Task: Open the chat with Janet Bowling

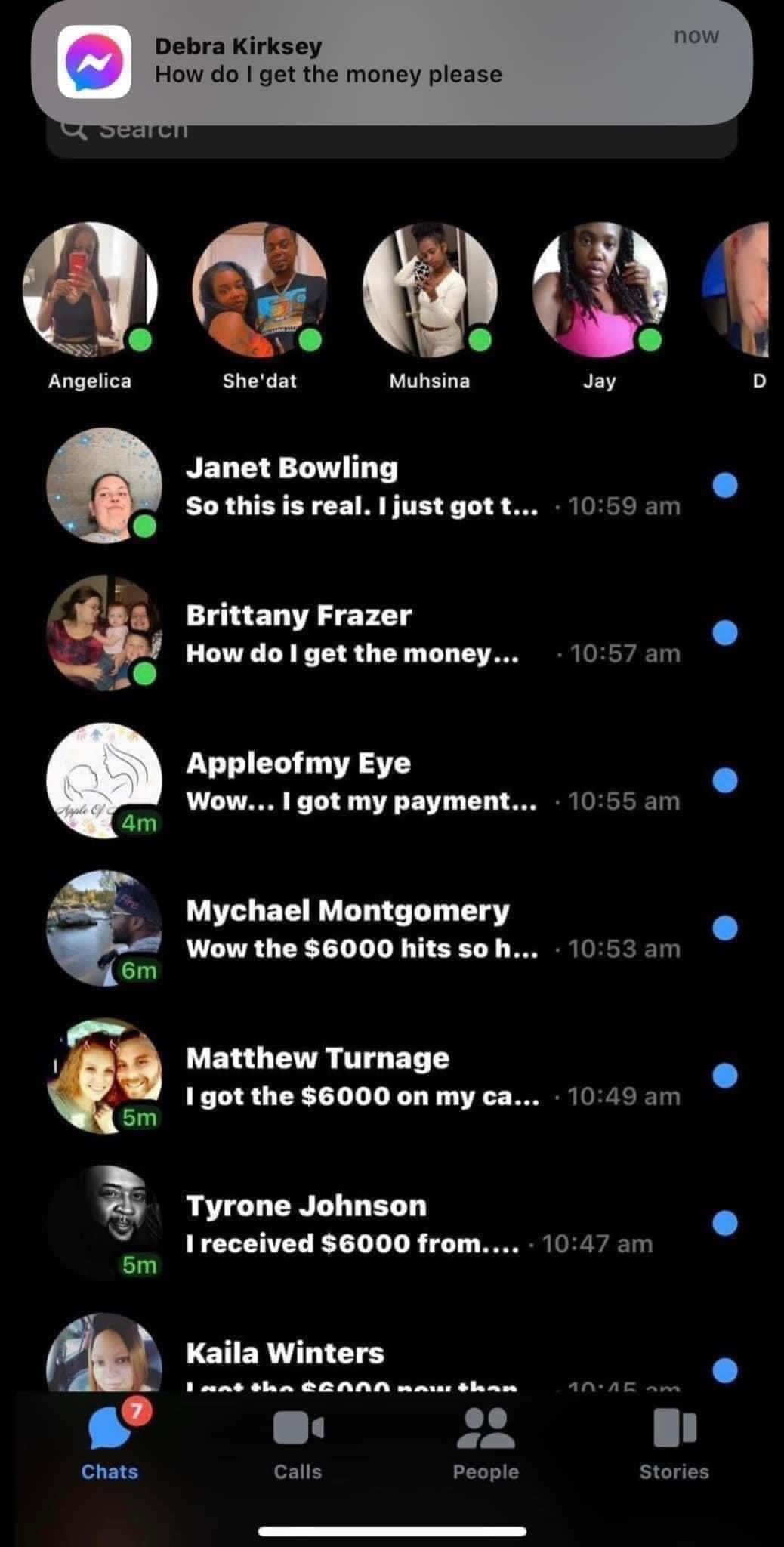Action: [393, 486]
